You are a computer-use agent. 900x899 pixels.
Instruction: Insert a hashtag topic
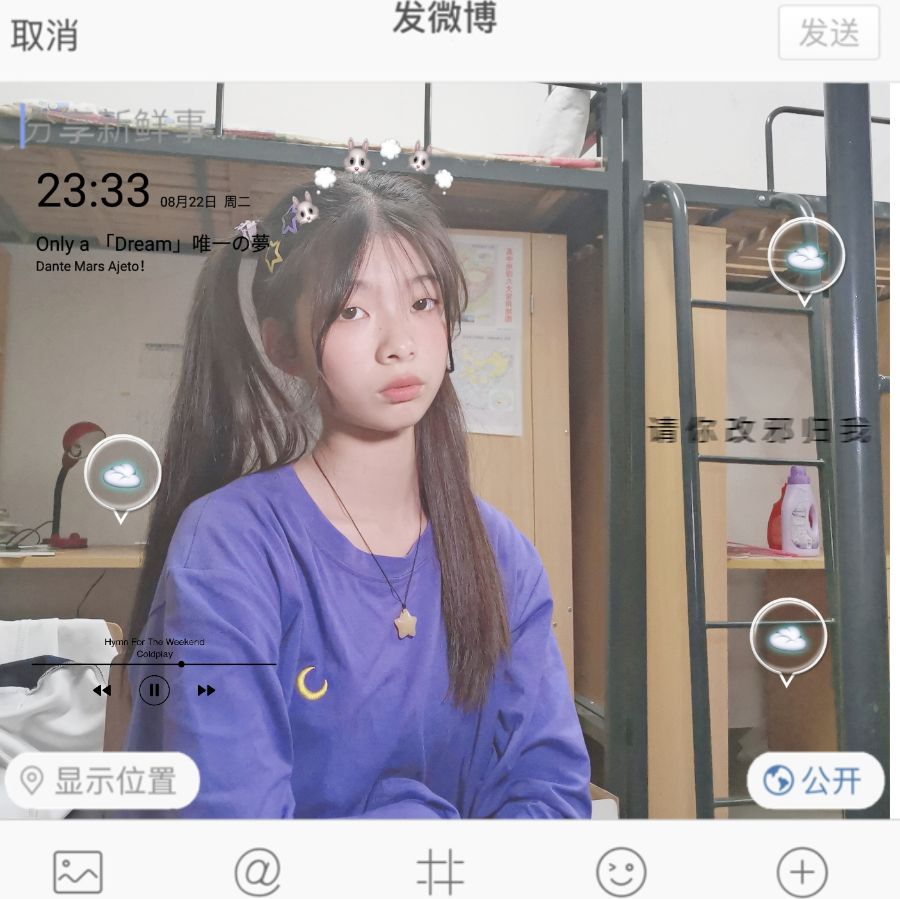point(440,871)
